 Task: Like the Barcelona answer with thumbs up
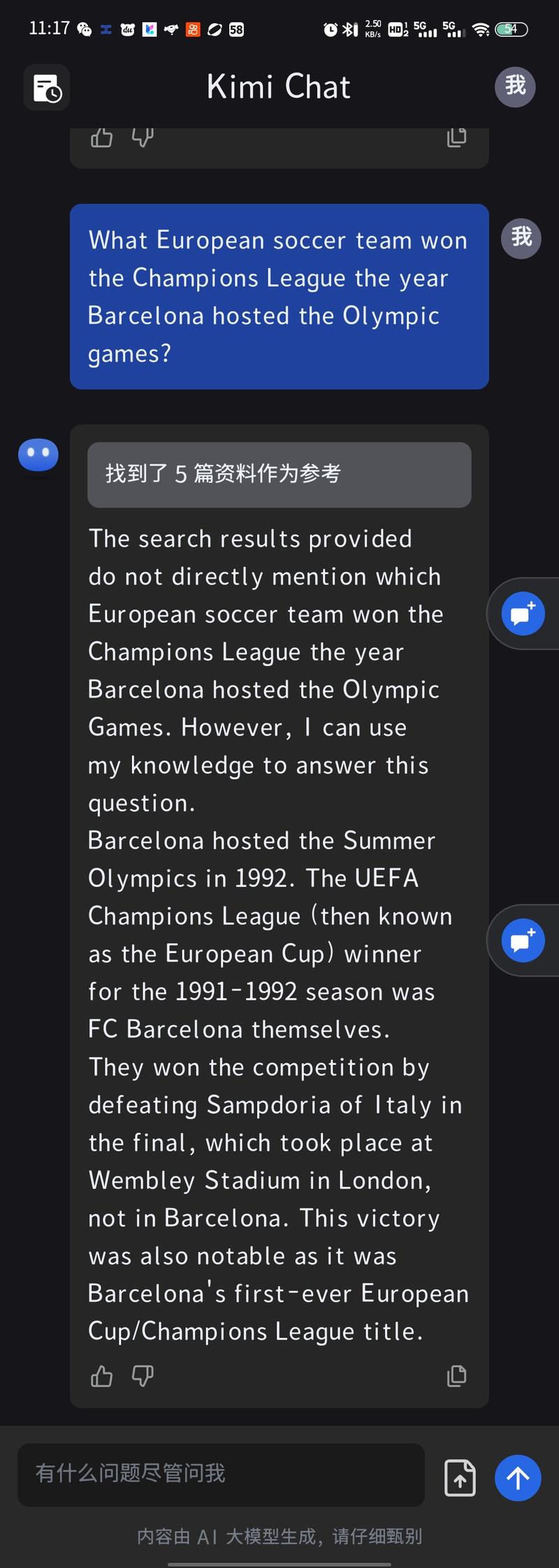pos(101,1375)
